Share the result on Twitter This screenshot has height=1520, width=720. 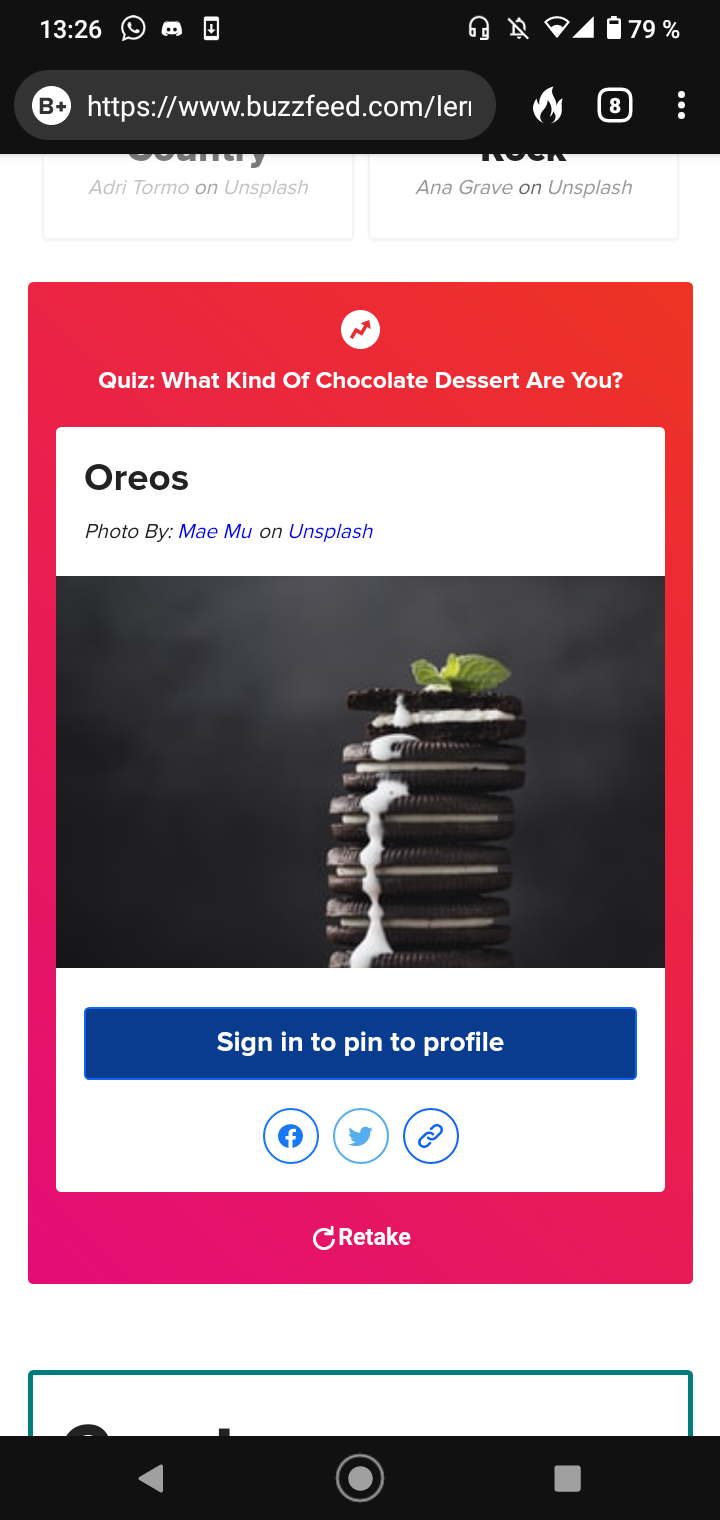click(361, 1136)
